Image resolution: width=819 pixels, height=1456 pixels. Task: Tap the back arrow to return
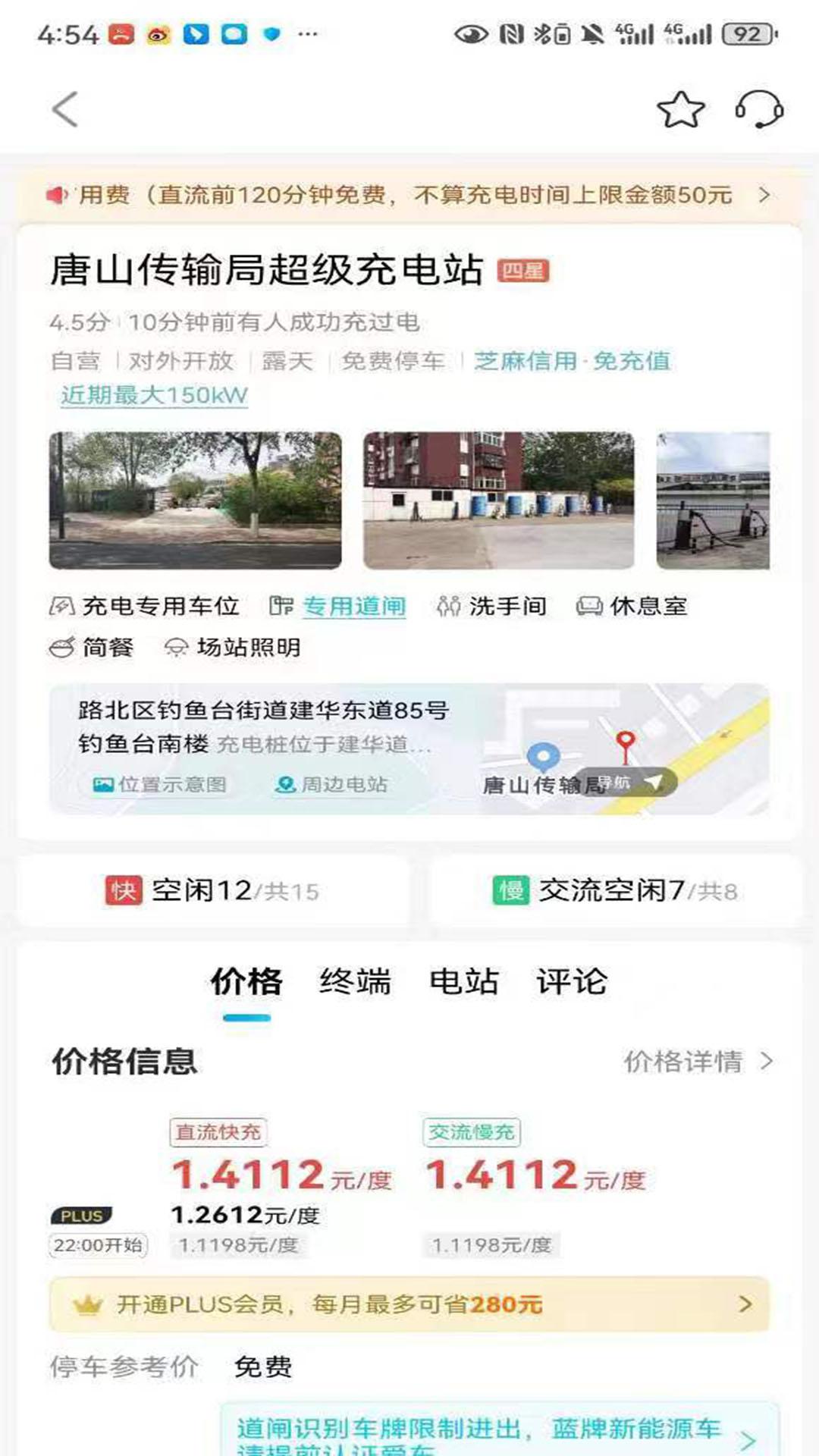[x=64, y=110]
